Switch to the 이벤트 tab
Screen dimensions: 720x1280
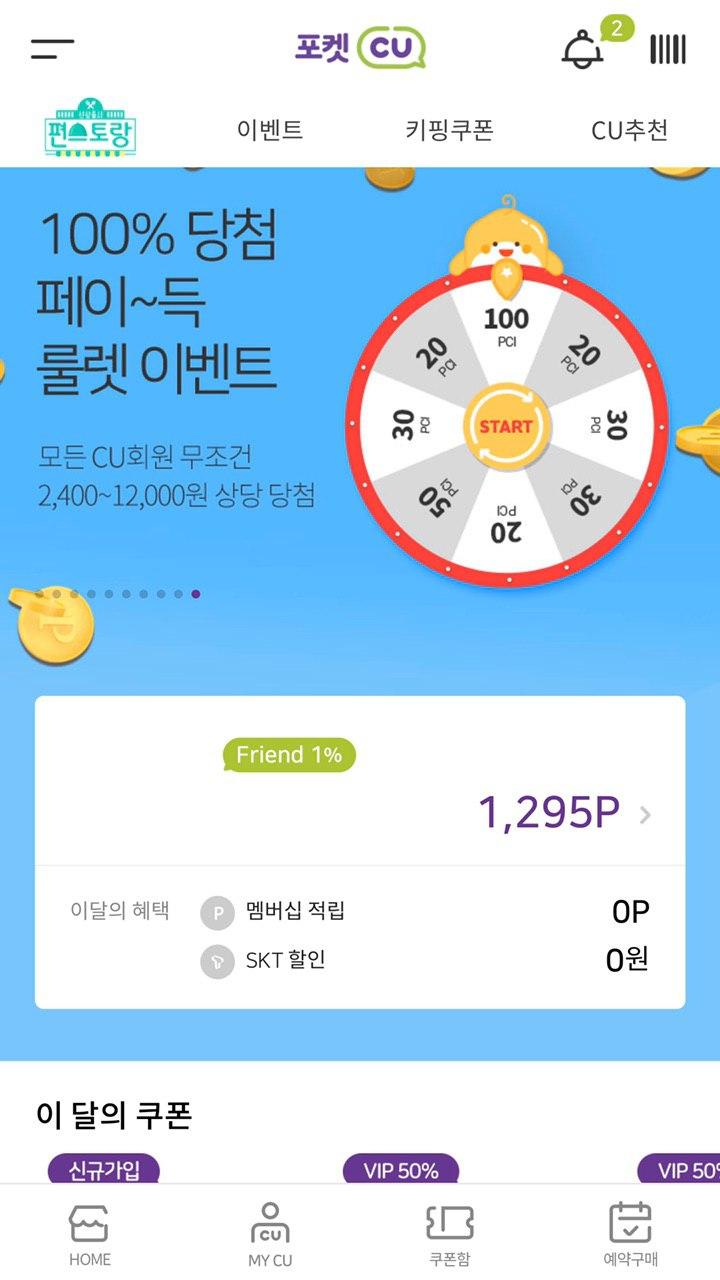pos(270,130)
